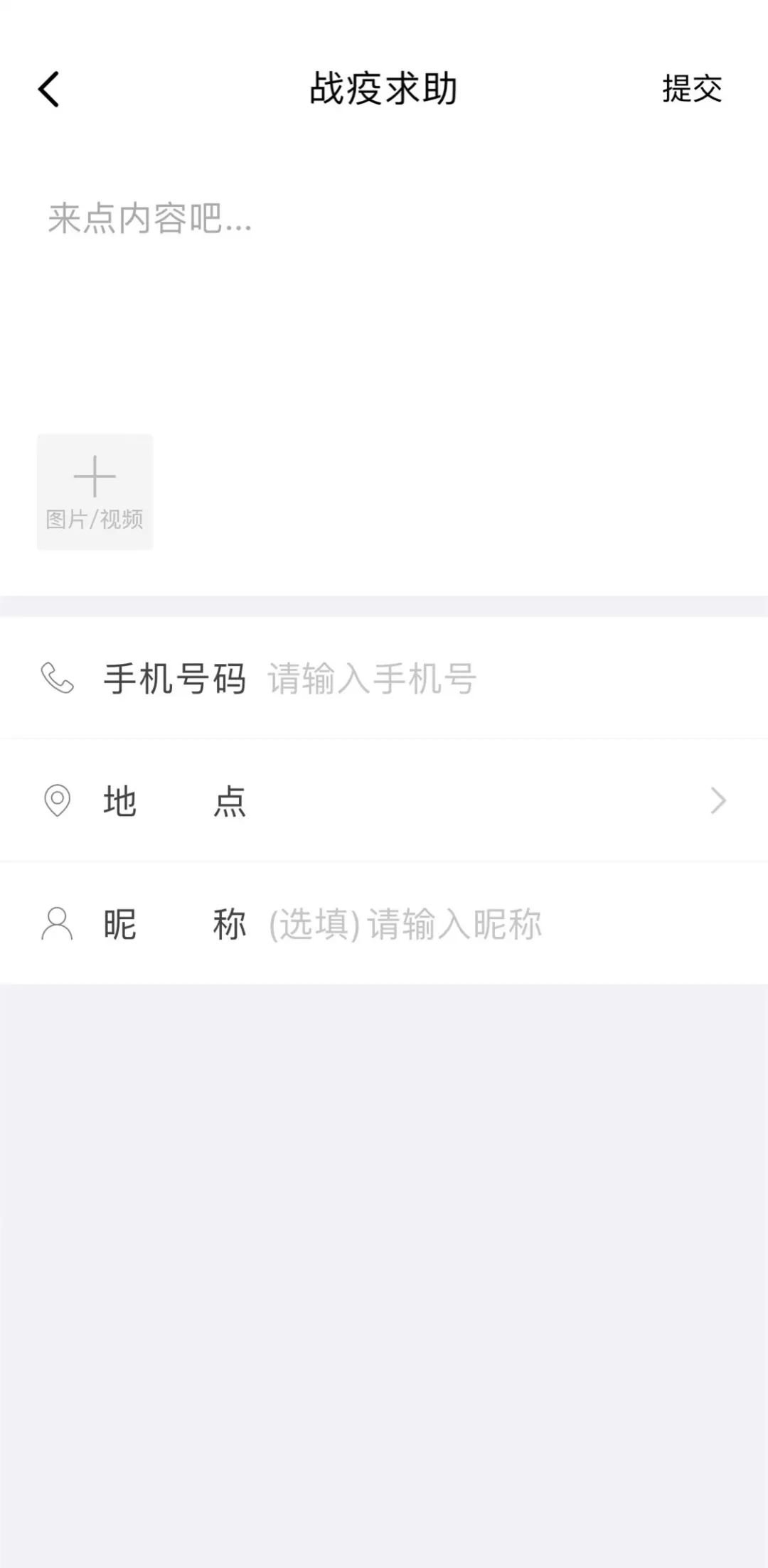This screenshot has width=768, height=1568.
Task: Tap 提交 to submit the help request
Action: click(691, 90)
